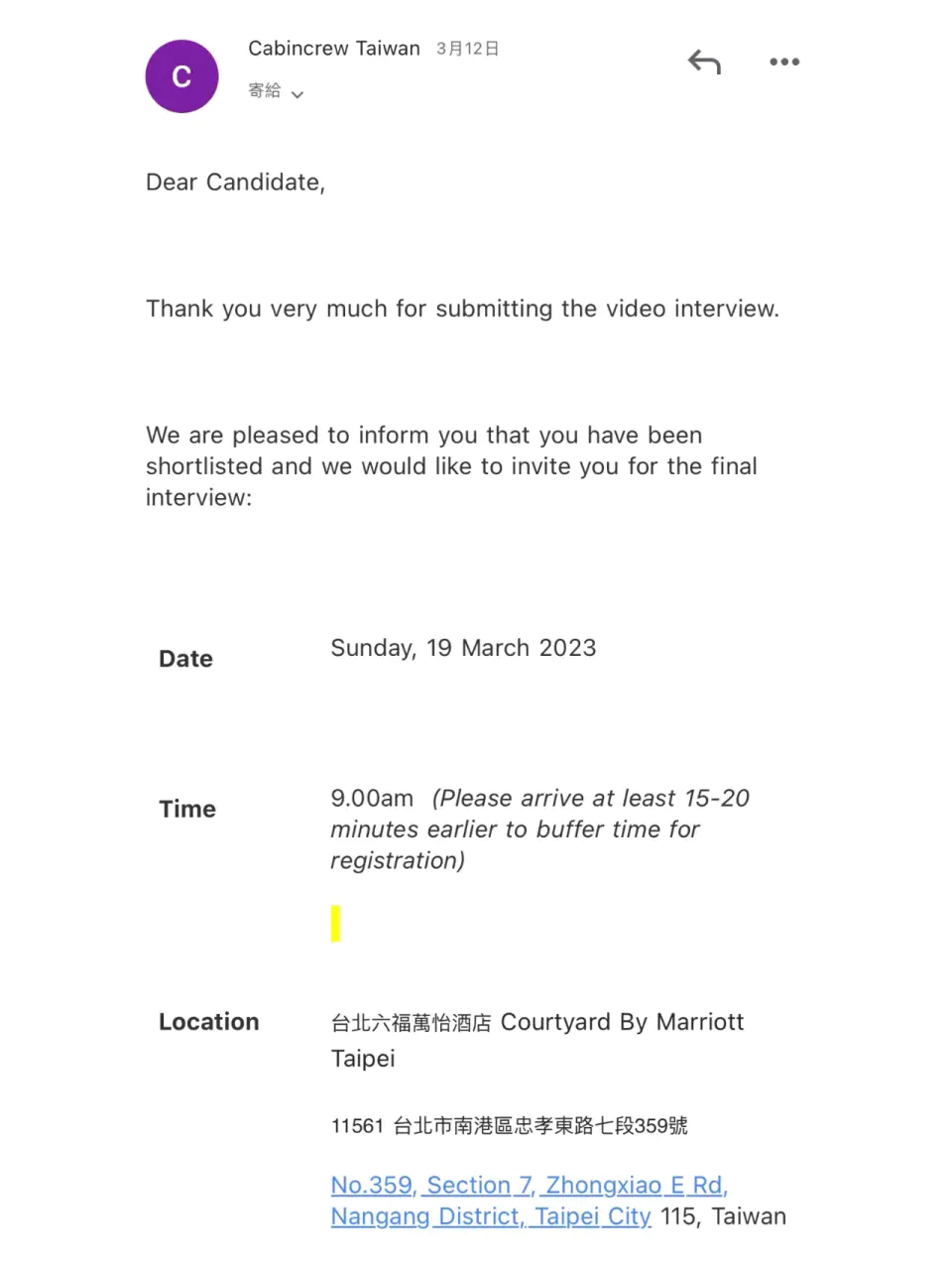Expand the recipient details chevron
This screenshot has height=1270, width=952.
tap(297, 94)
